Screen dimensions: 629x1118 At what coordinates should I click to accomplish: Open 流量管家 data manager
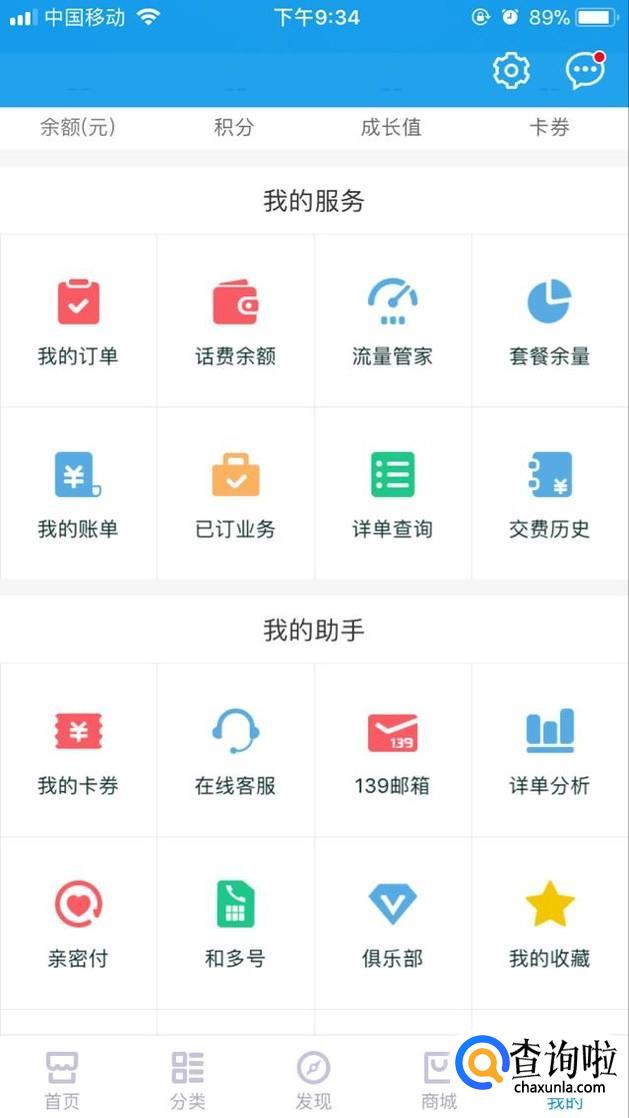tap(392, 321)
